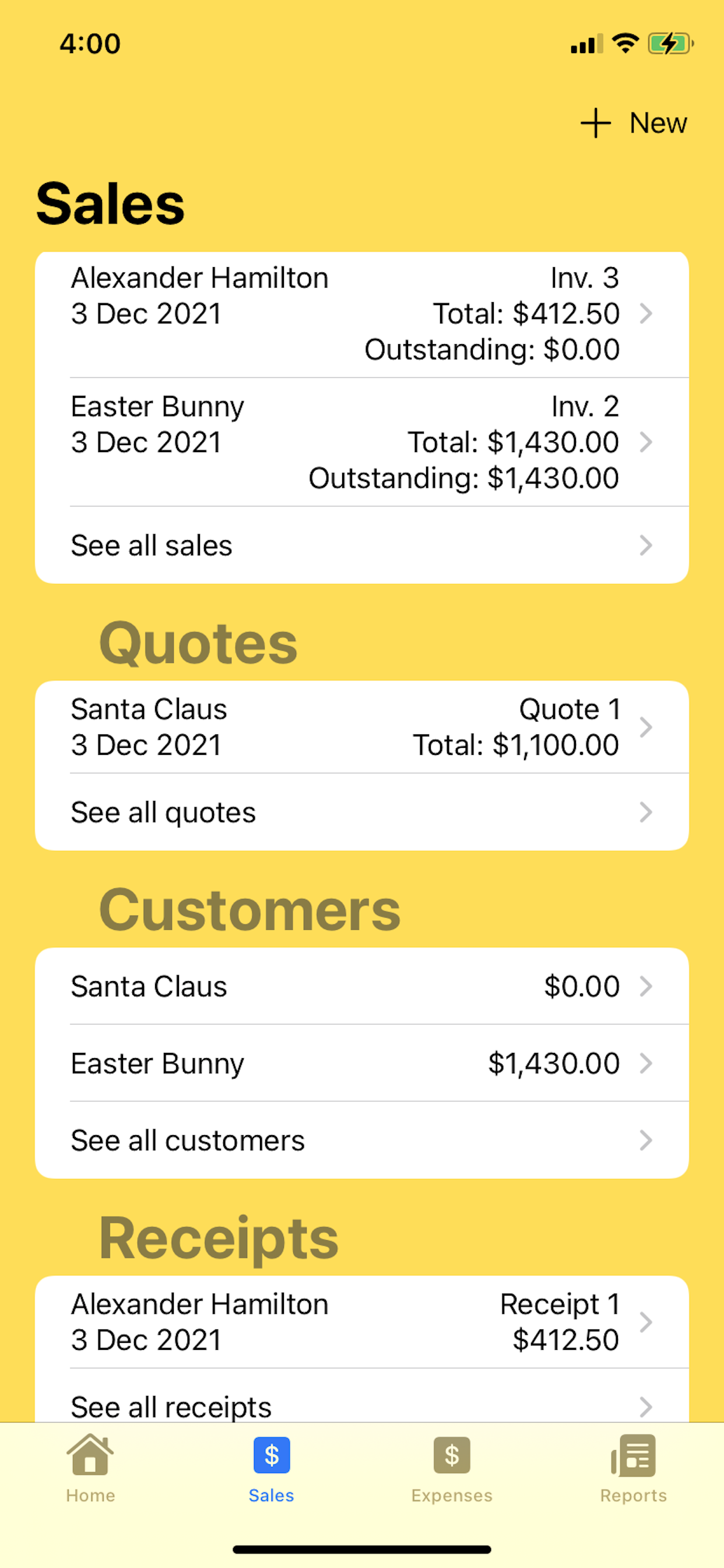
Task: Tap the plus icon beside New
Action: pos(595,123)
